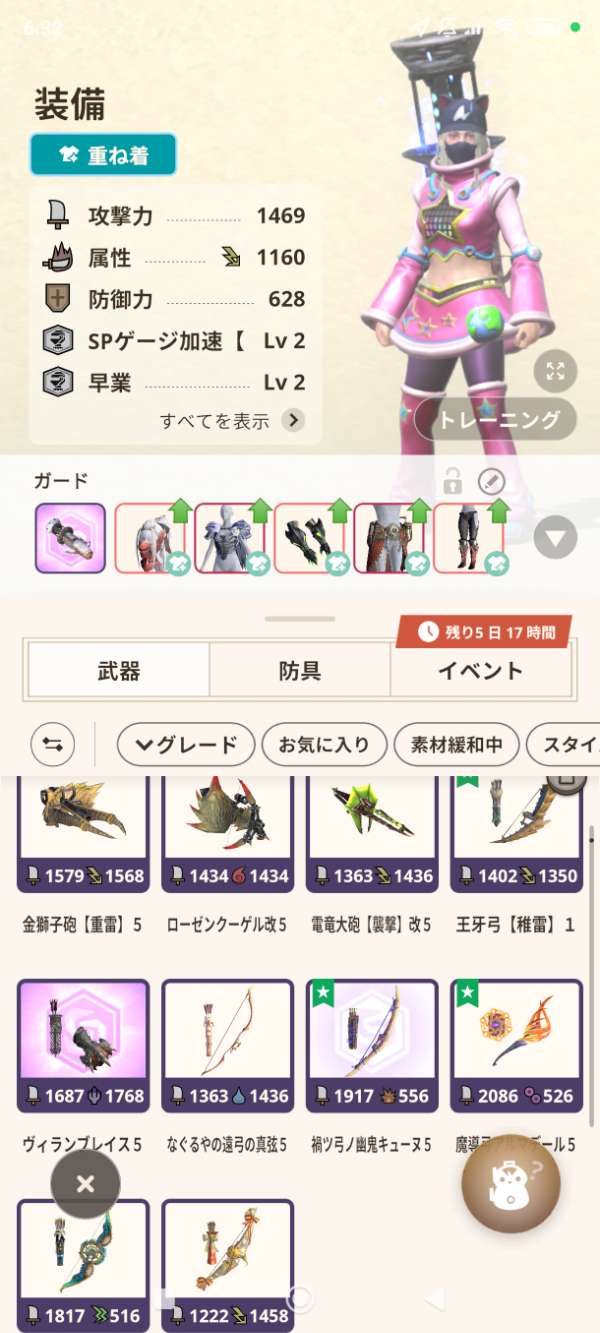The width and height of the screenshot is (600, 1333).
Task: Open すべてを表示 to show all stats
Action: [x=232, y=420]
